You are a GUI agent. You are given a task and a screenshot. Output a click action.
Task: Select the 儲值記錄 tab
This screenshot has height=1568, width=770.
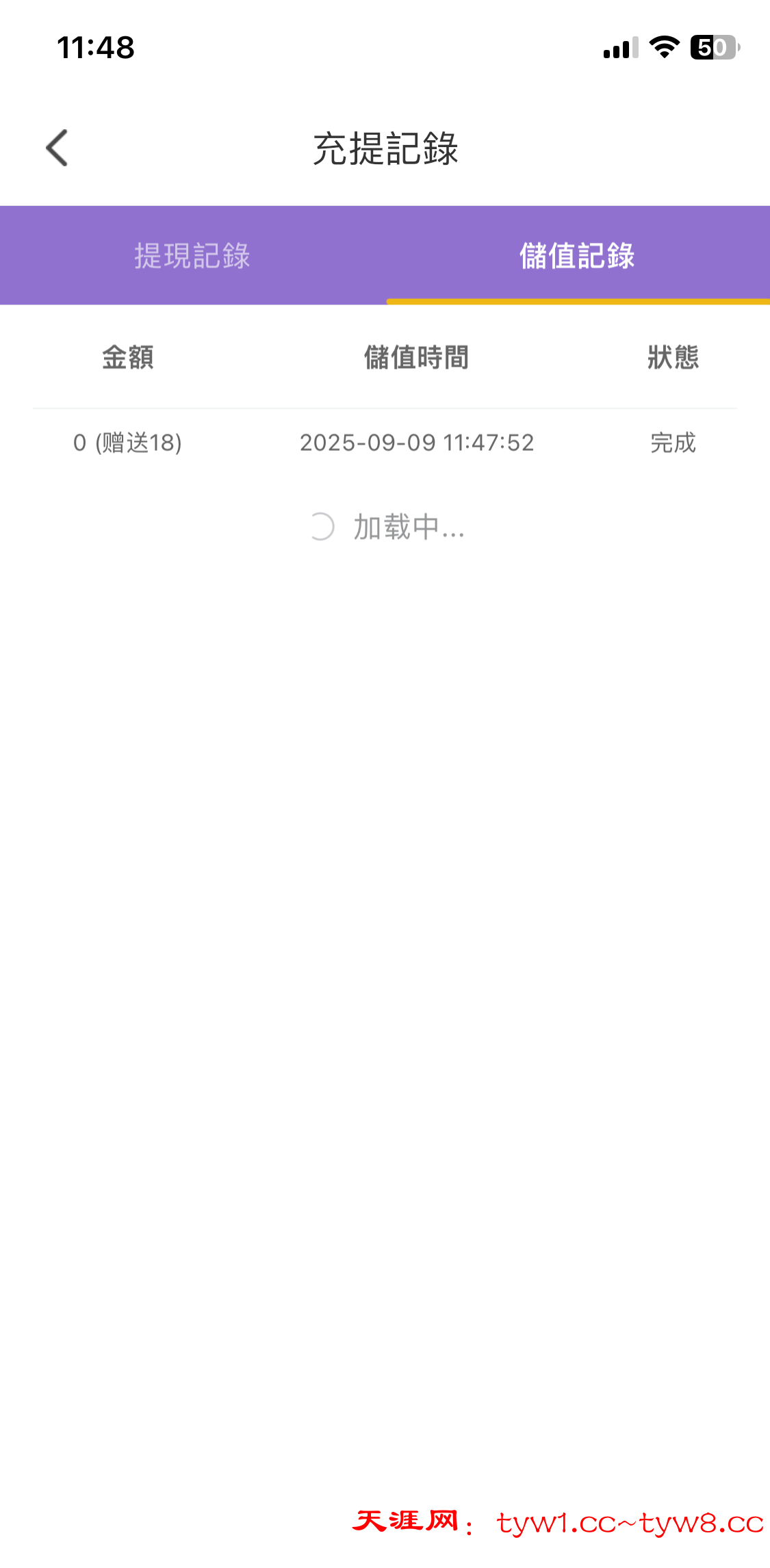[577, 255]
